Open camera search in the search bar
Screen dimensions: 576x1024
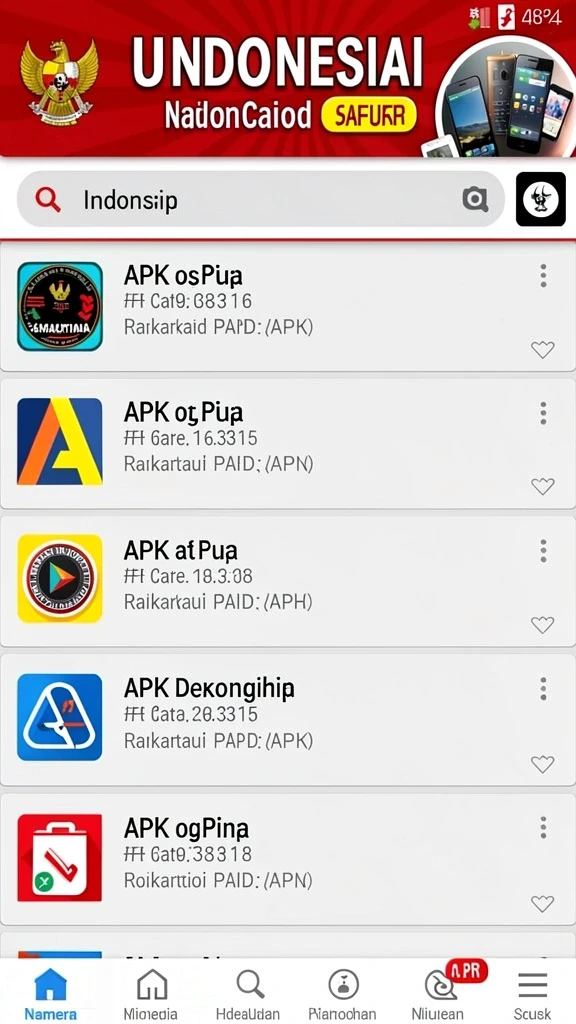click(475, 199)
